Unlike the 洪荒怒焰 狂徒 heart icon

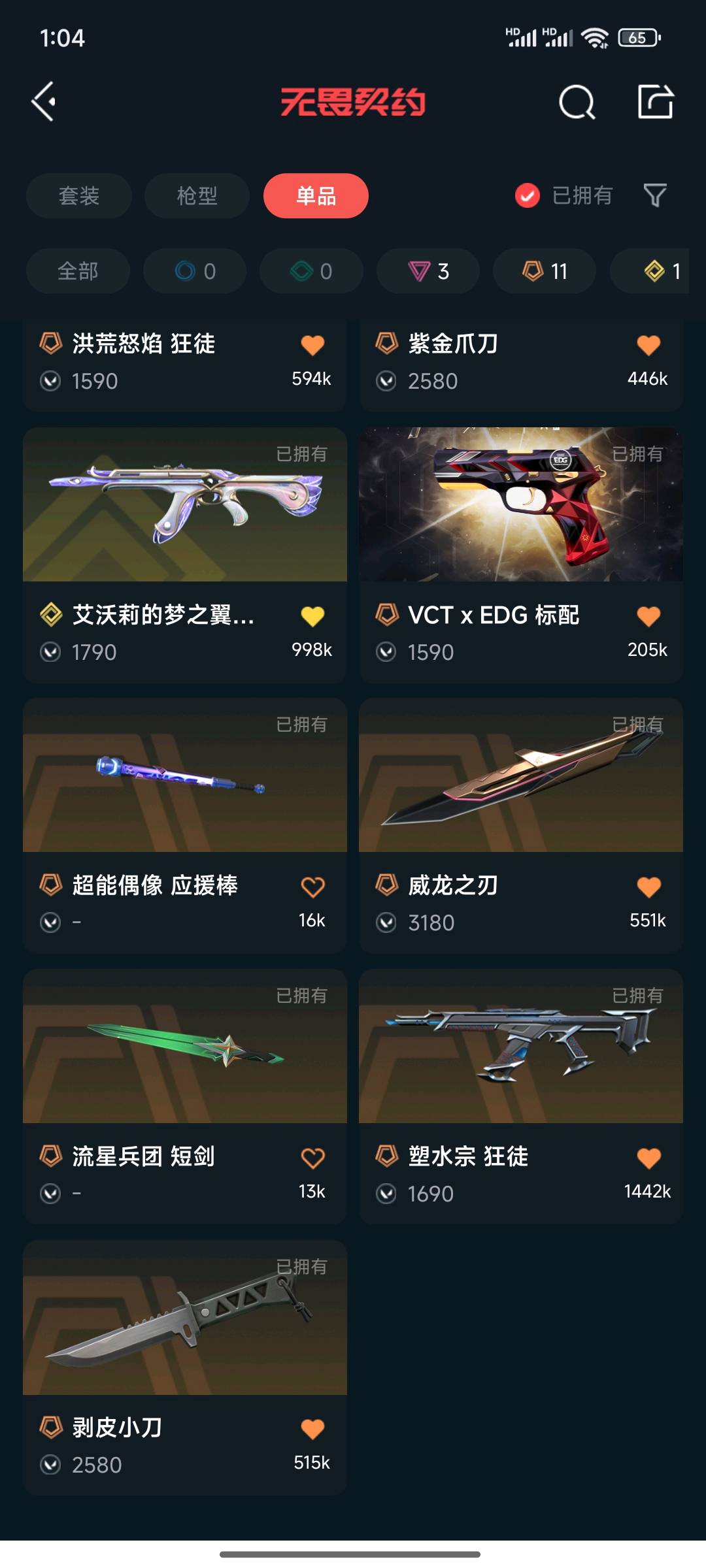pyautogui.click(x=312, y=345)
